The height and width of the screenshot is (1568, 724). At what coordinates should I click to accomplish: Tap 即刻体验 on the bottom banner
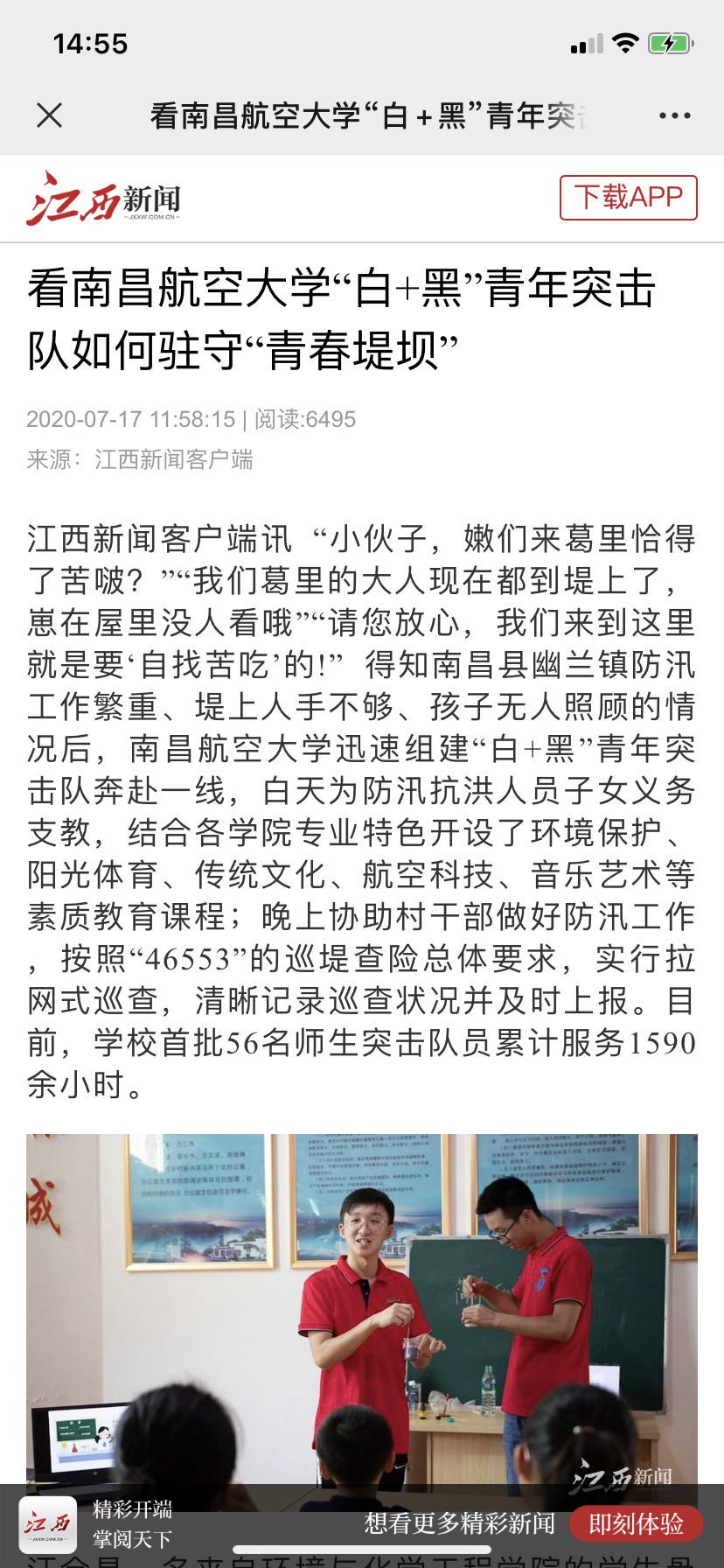tap(636, 1523)
